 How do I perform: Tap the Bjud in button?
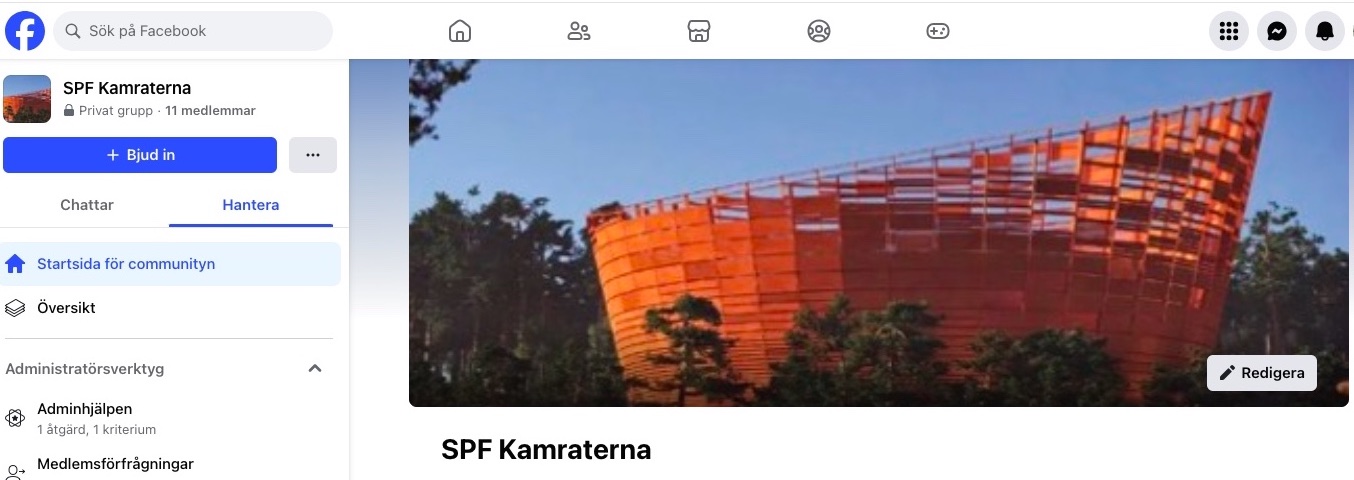click(x=140, y=155)
